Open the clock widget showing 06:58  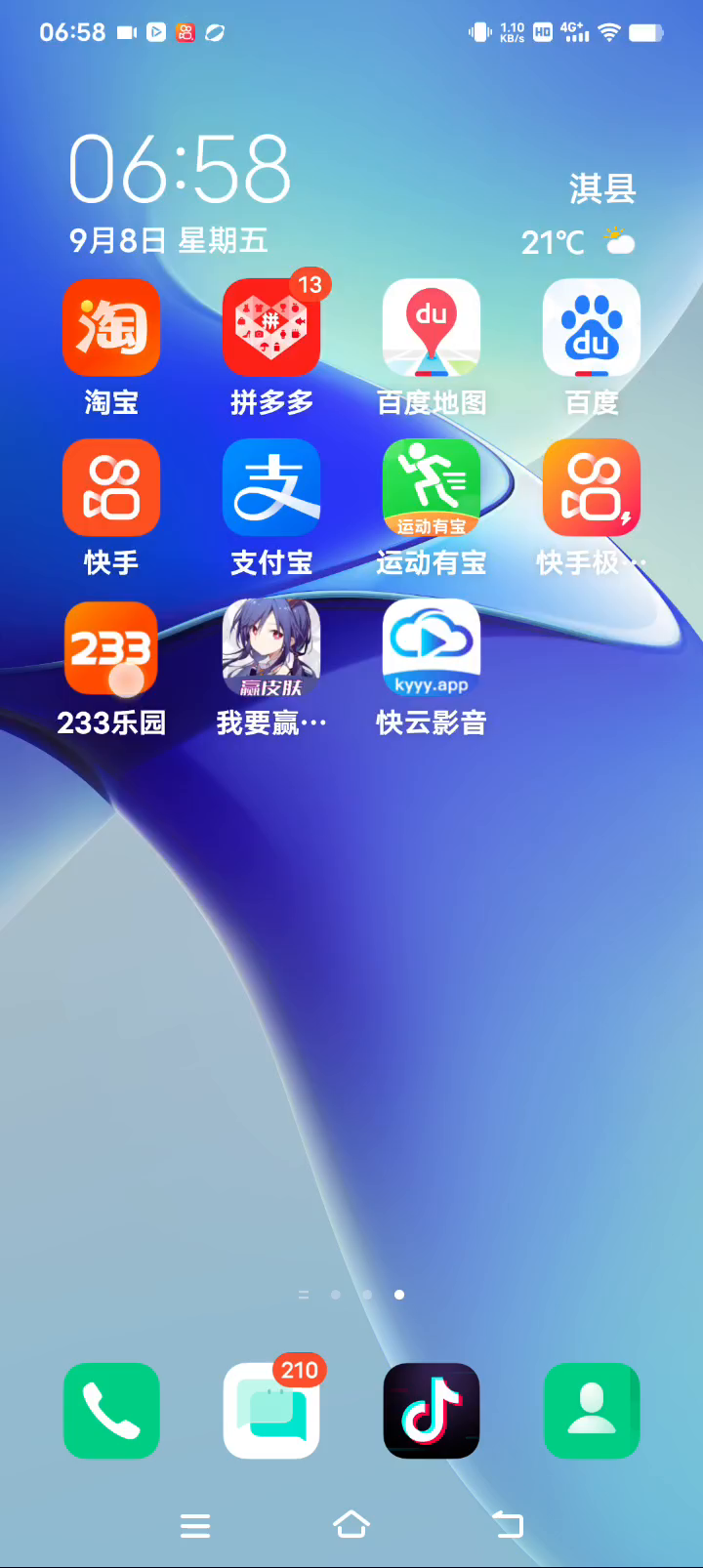coord(180,170)
